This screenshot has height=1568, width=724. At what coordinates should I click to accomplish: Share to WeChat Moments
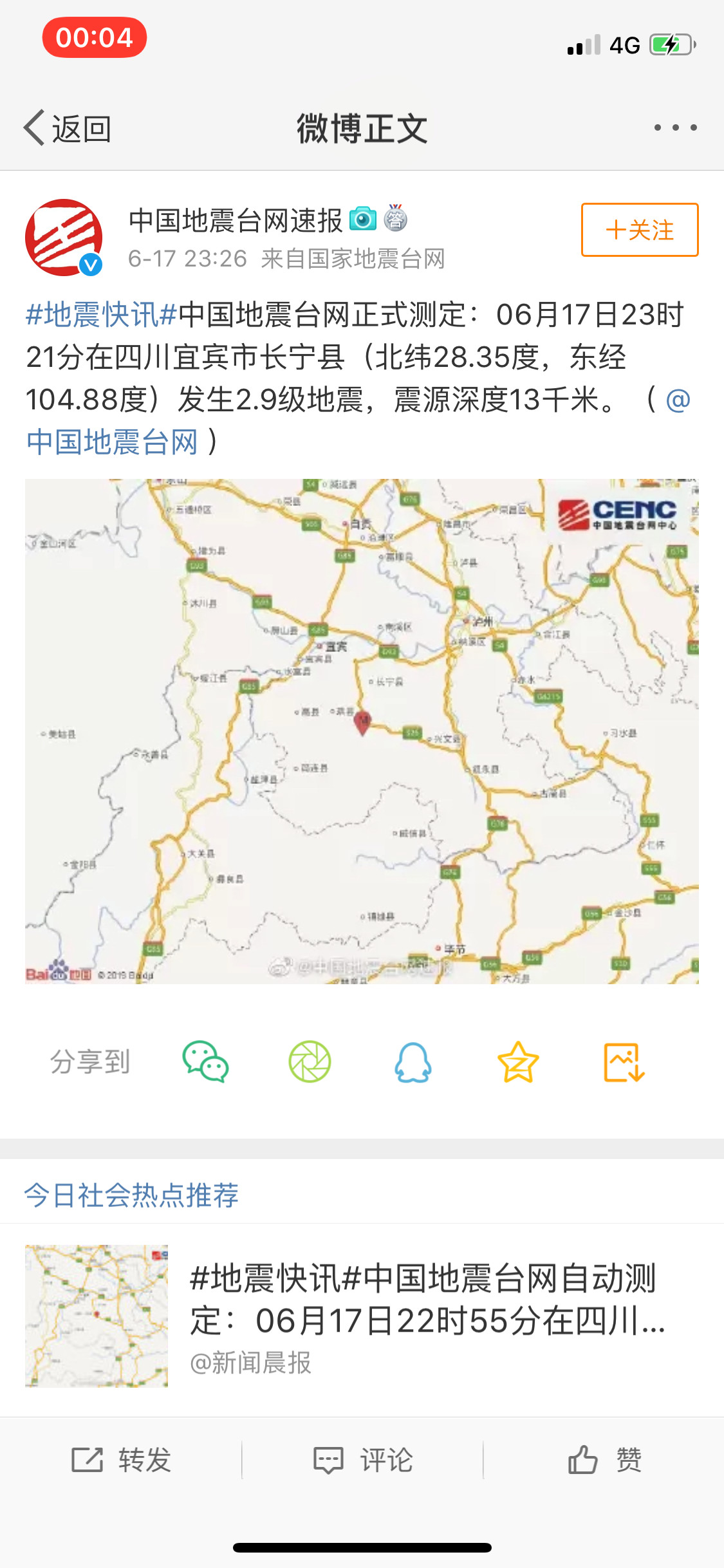310,1062
